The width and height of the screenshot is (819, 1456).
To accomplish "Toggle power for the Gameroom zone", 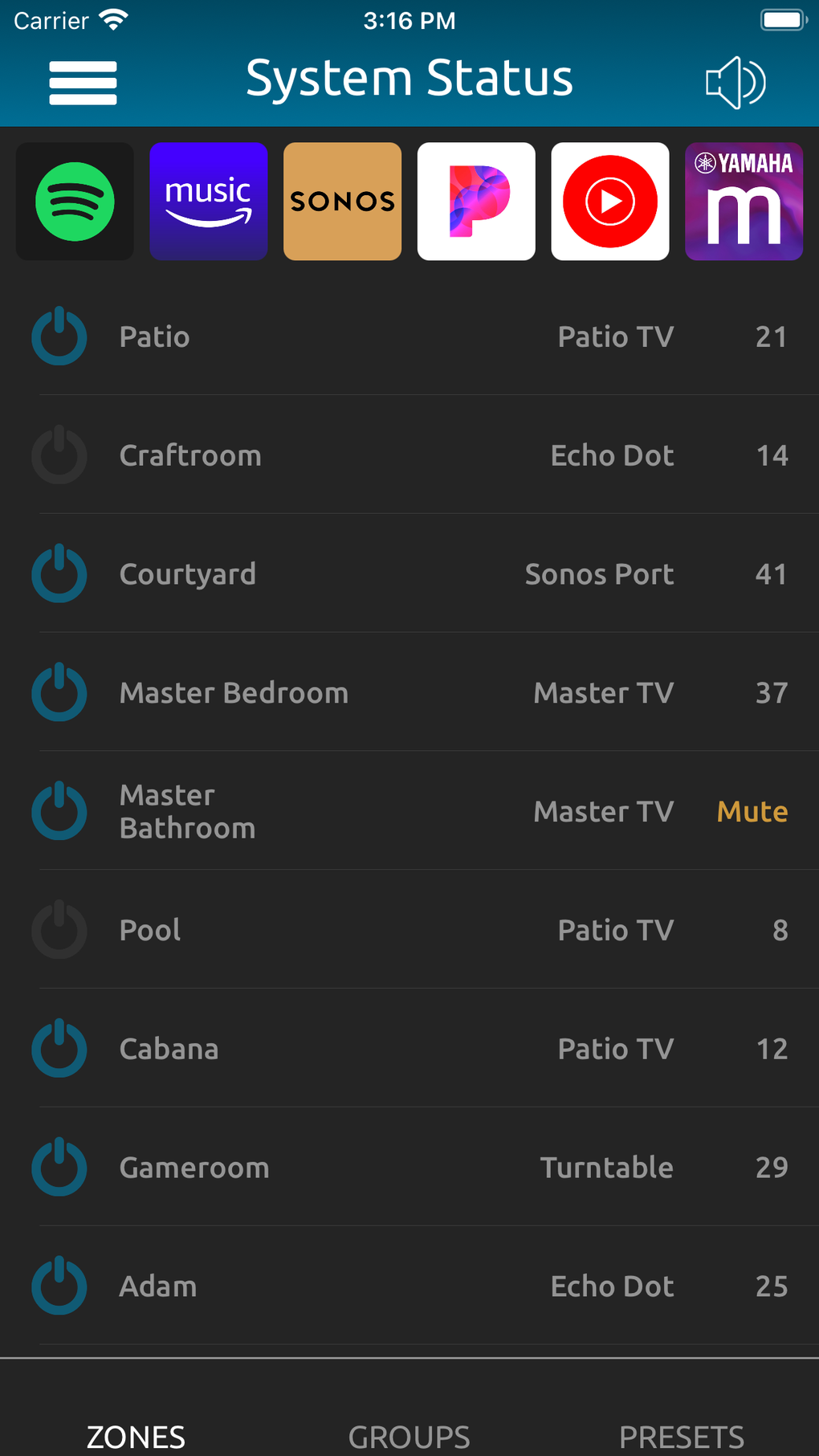I will coord(59,1168).
